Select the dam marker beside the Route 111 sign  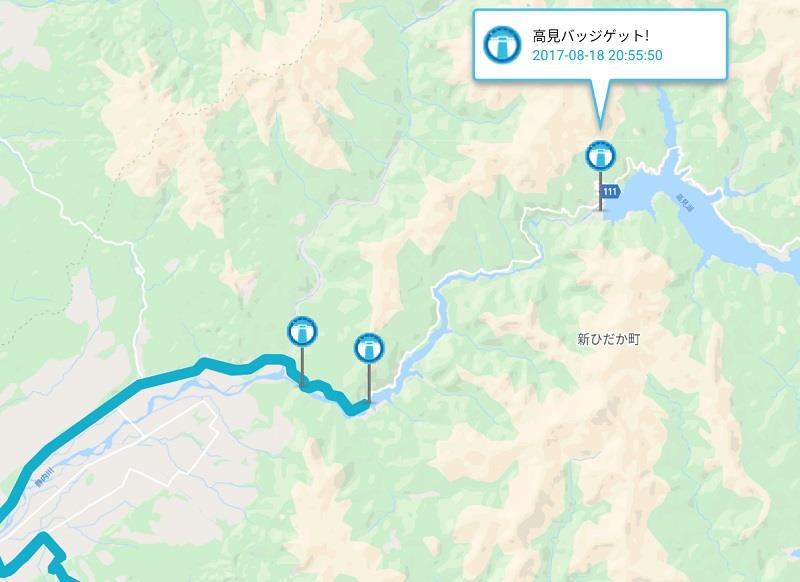click(600, 157)
